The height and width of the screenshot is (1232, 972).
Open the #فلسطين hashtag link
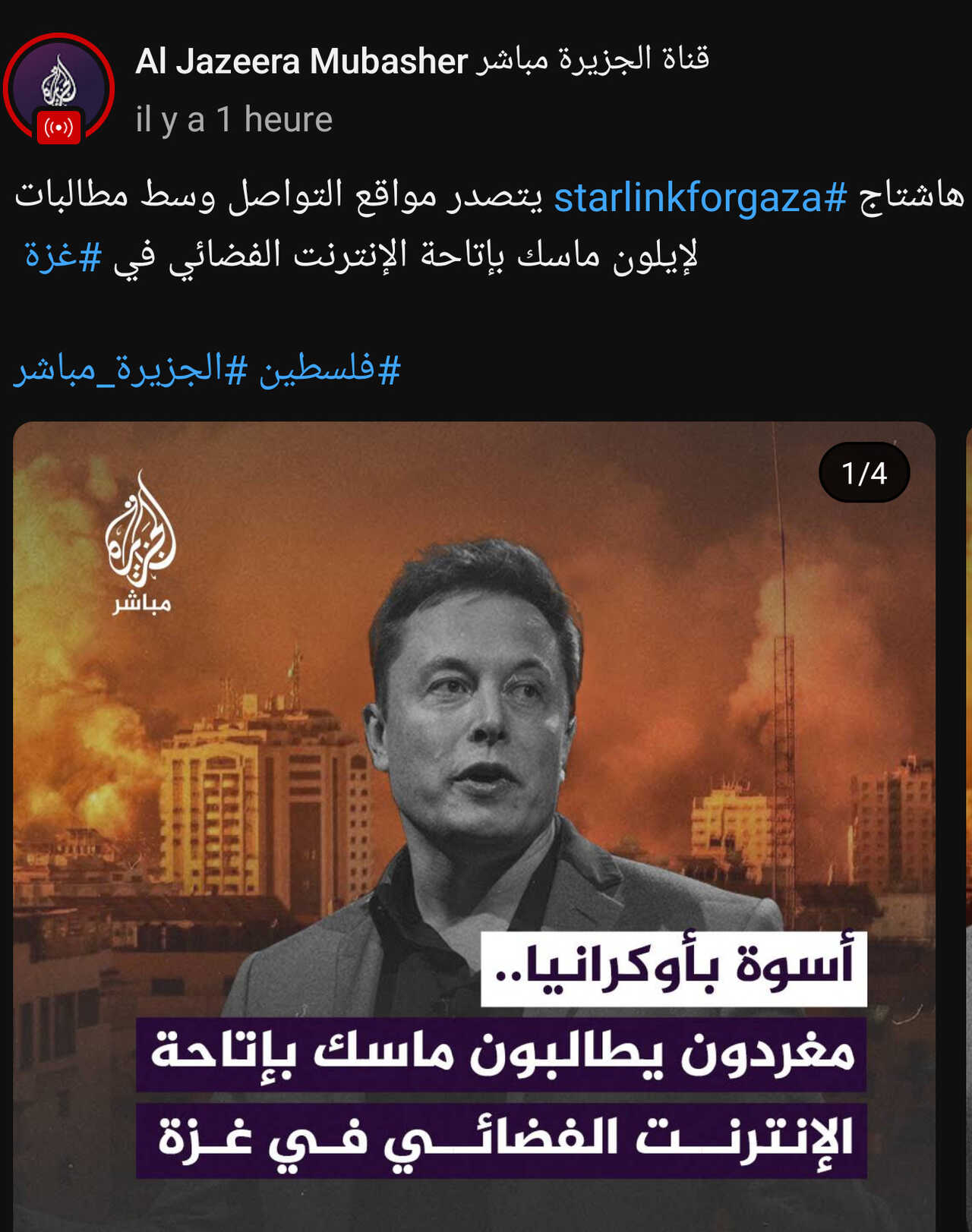[x=330, y=370]
